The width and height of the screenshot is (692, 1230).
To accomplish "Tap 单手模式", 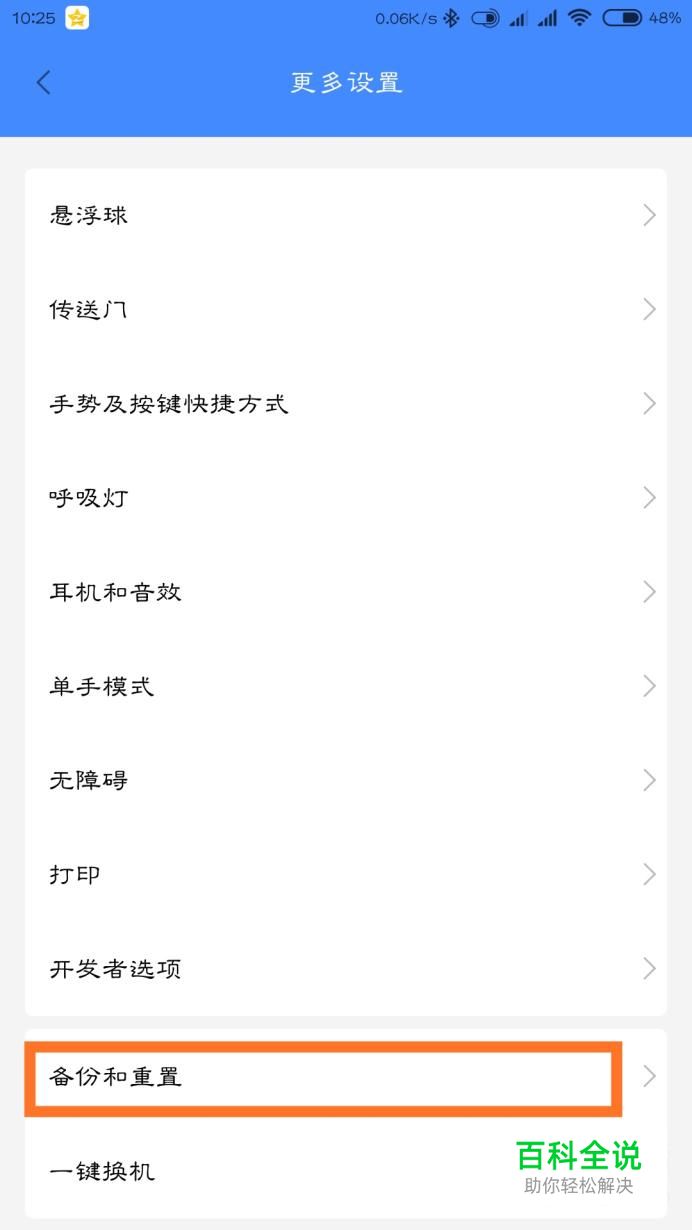I will 346,686.
